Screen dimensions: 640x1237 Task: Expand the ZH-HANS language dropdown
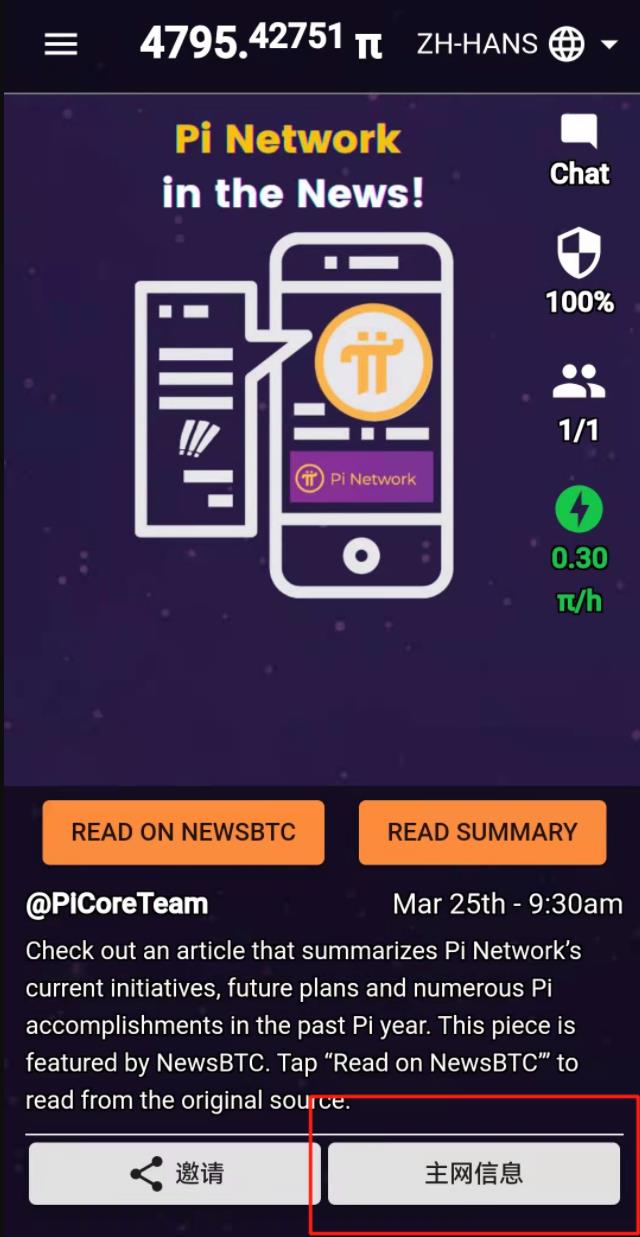517,45
